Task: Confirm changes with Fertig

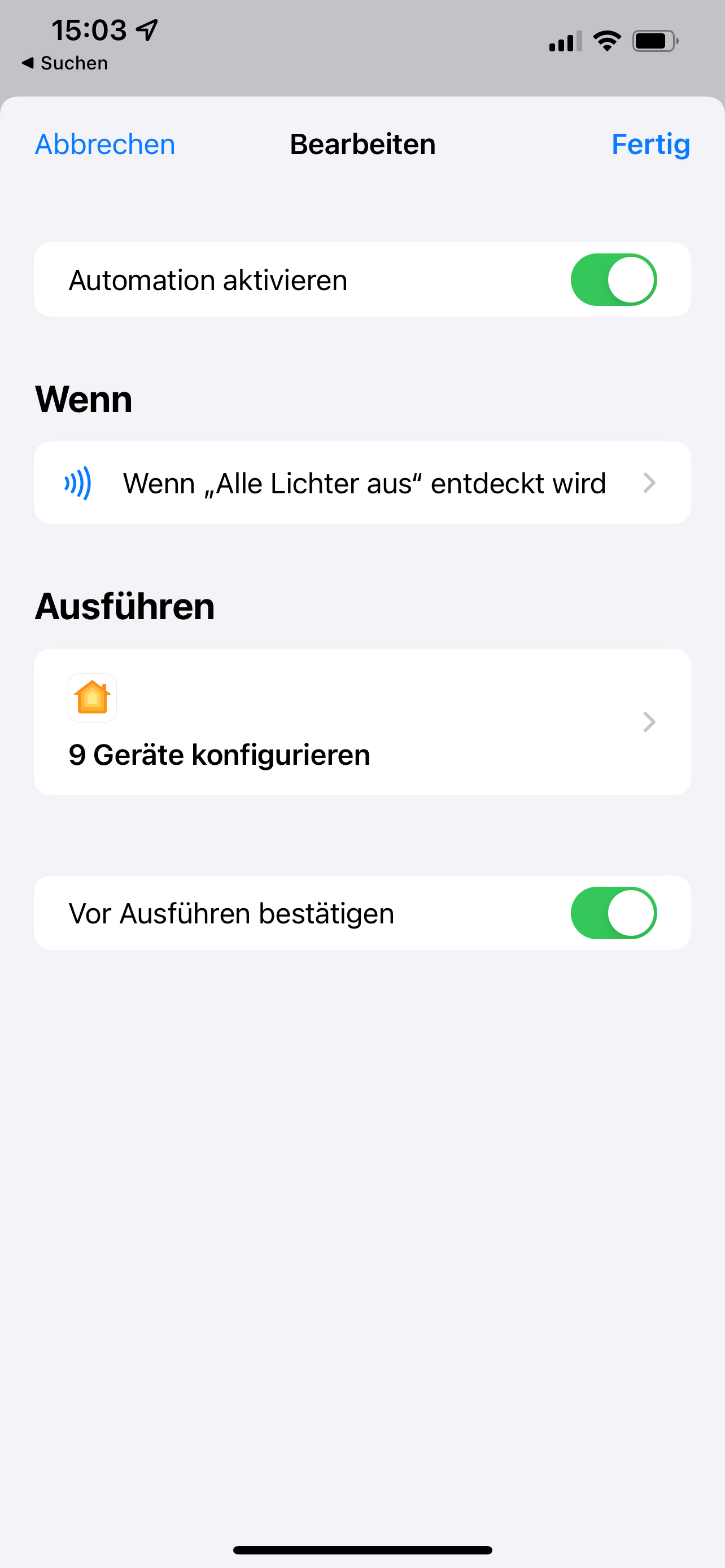Action: 650,145
